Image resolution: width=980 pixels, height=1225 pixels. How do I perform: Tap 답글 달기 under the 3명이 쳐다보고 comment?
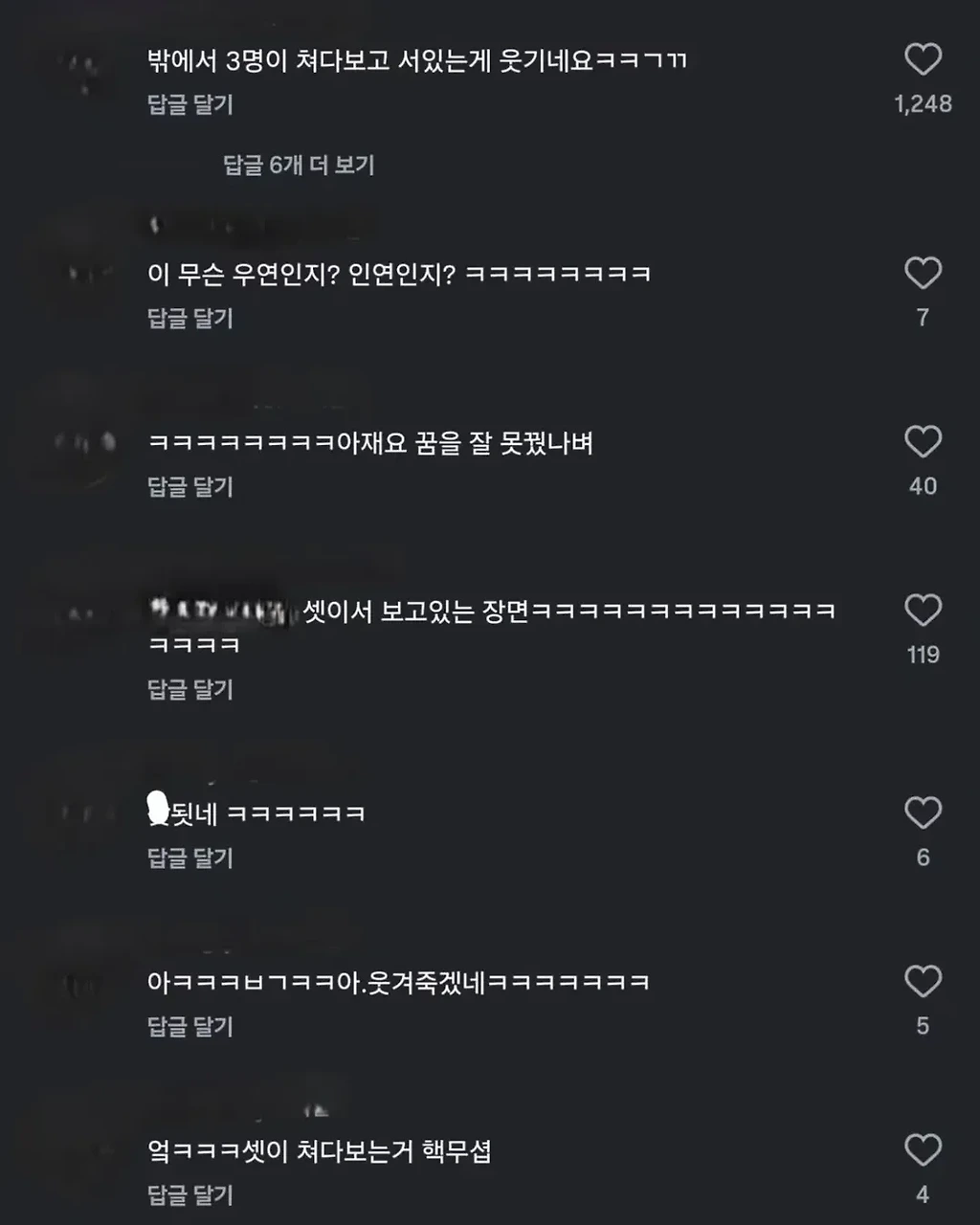pos(190,104)
